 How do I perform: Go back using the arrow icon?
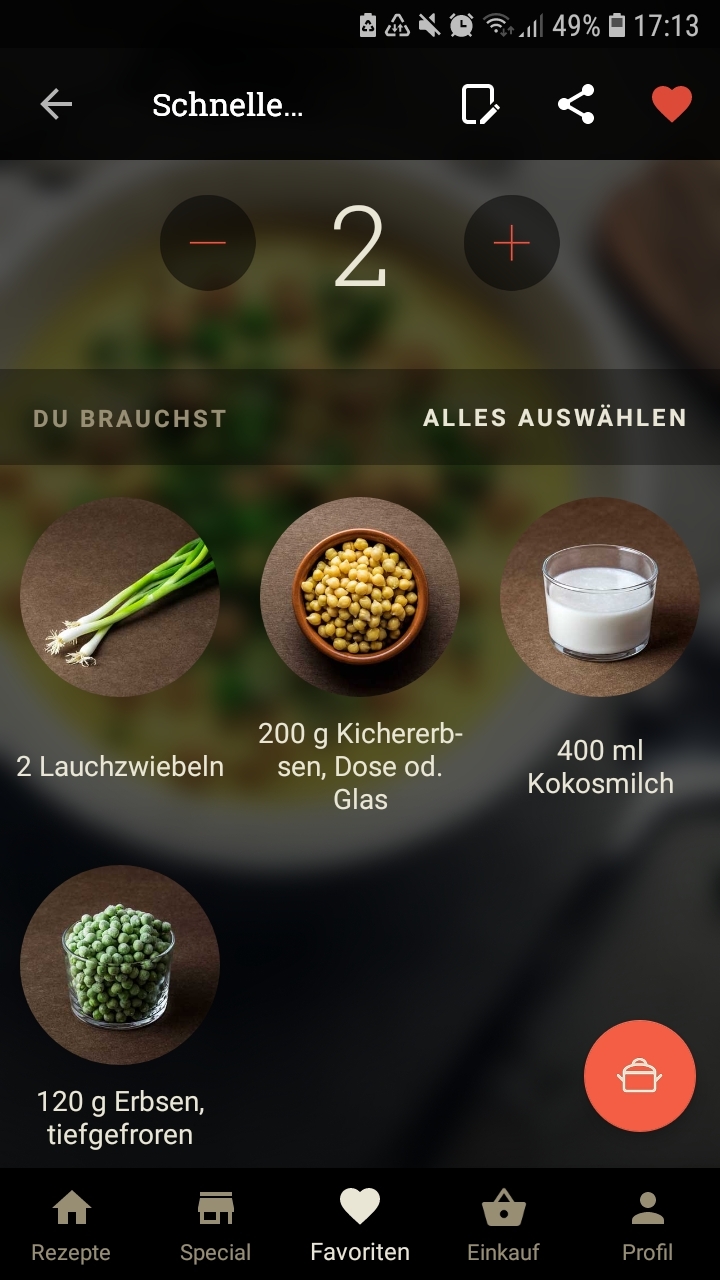coord(56,104)
